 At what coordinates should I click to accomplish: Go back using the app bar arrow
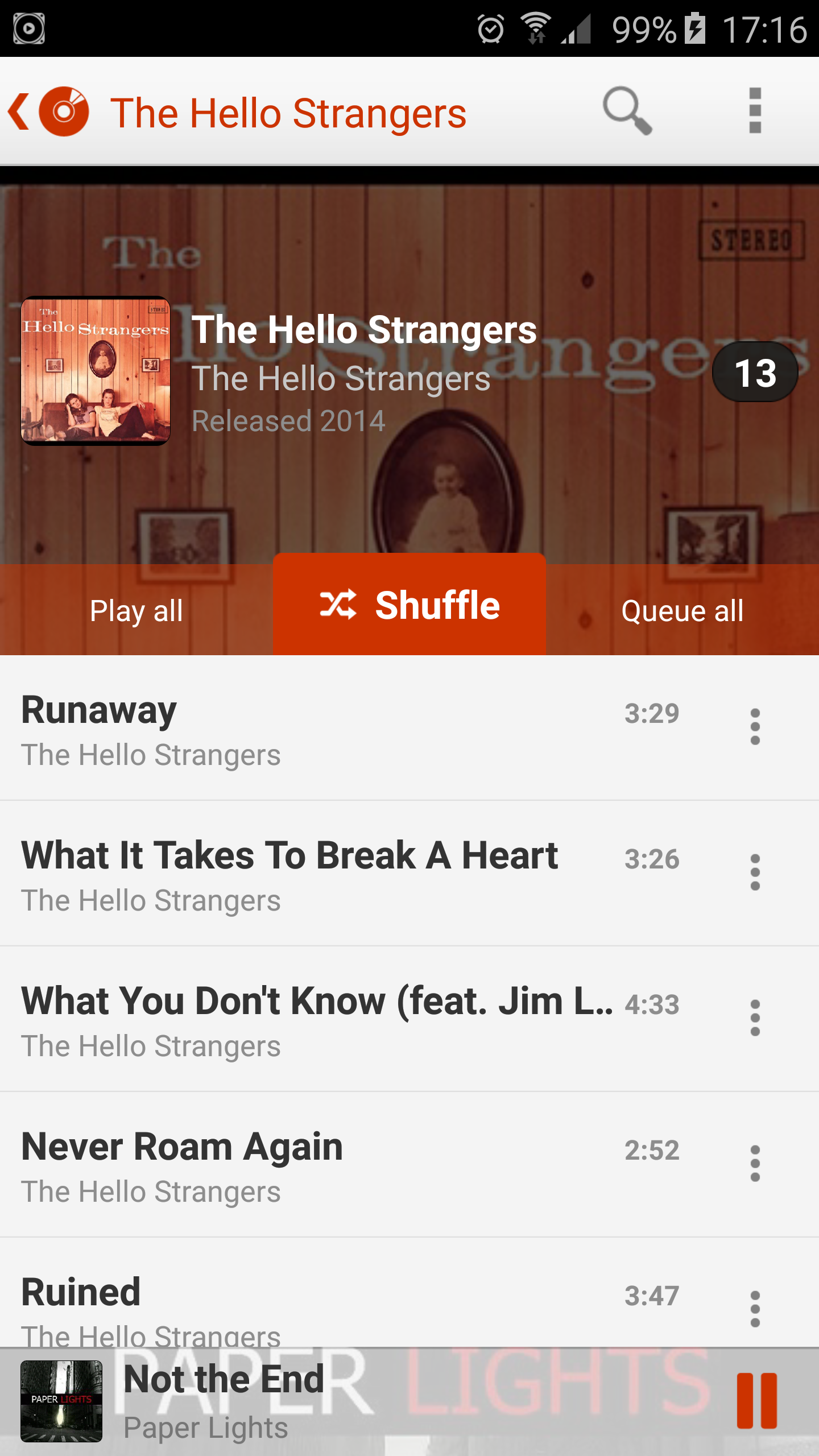pyautogui.click(x=20, y=111)
